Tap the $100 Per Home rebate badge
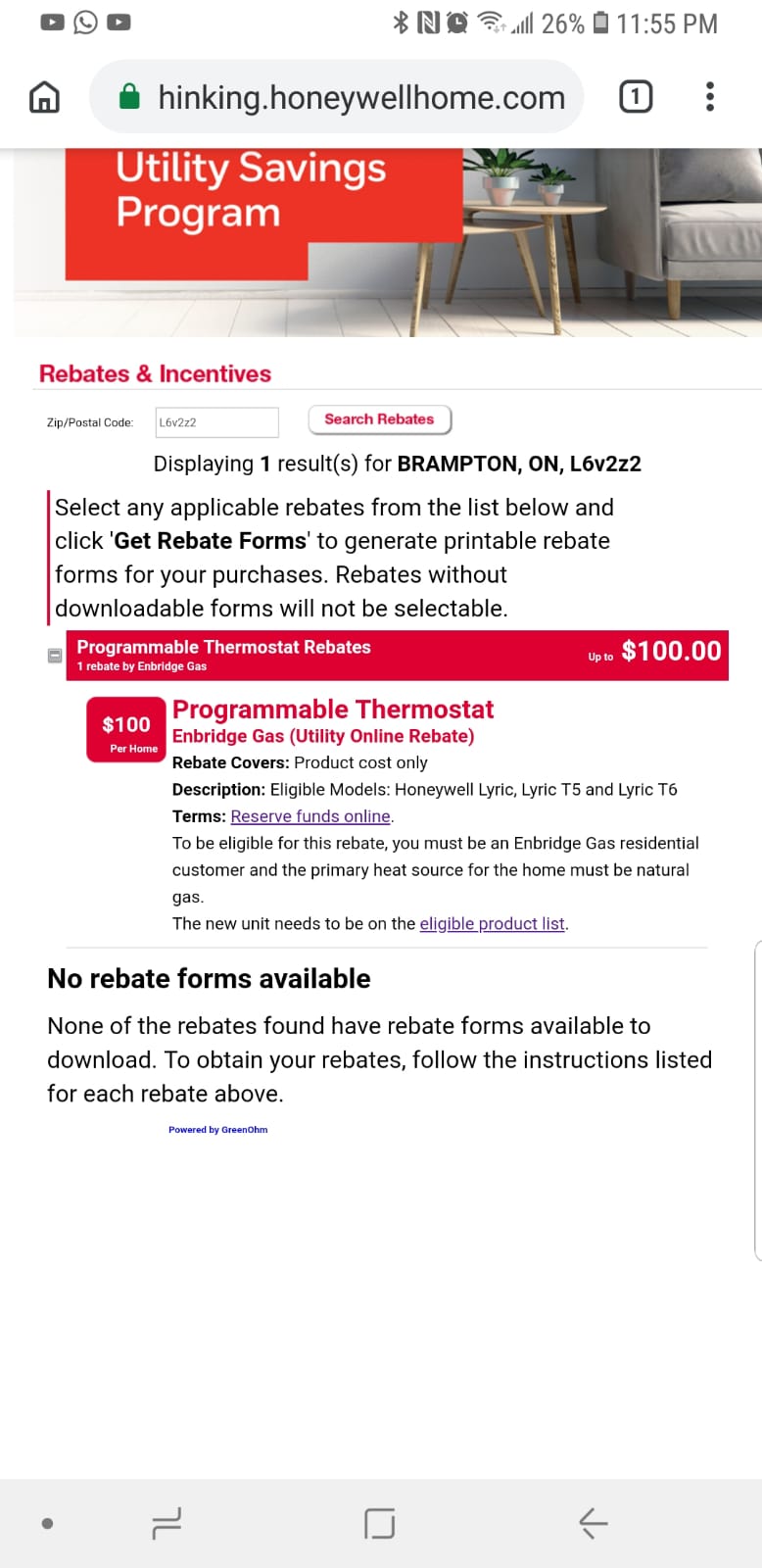Viewport: 762px width, 1568px height. [x=125, y=728]
